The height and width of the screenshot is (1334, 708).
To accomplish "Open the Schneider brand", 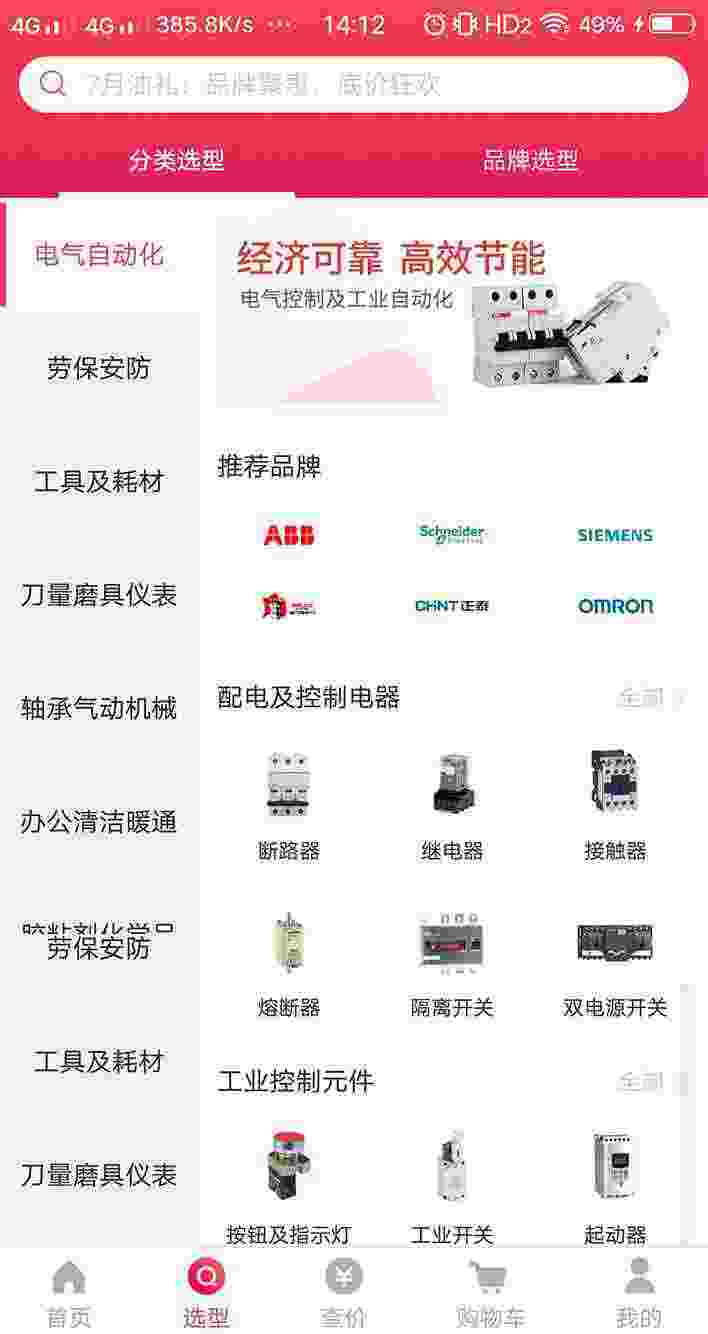I will tap(452, 535).
